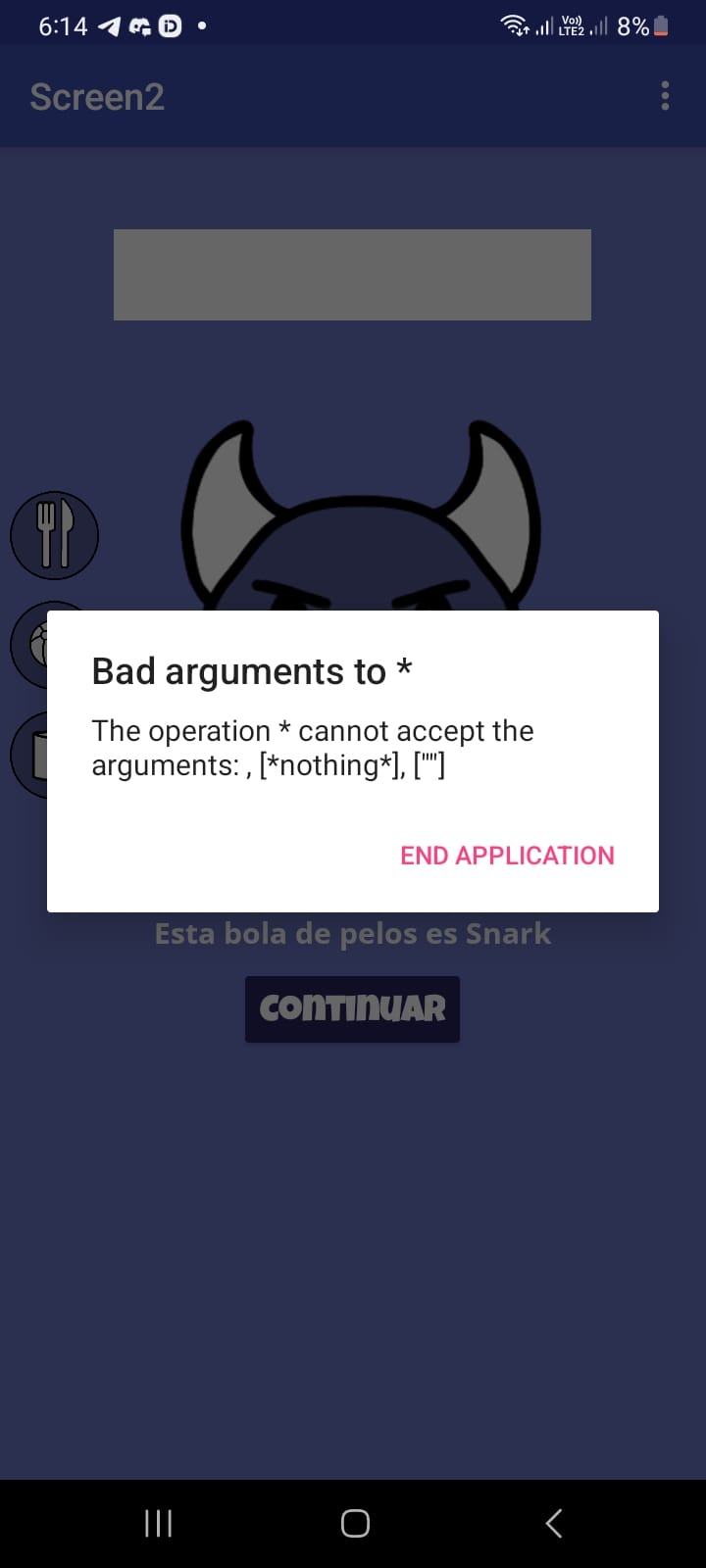
Task: Tap END APPLICATION in the error dialog
Action: [x=507, y=856]
